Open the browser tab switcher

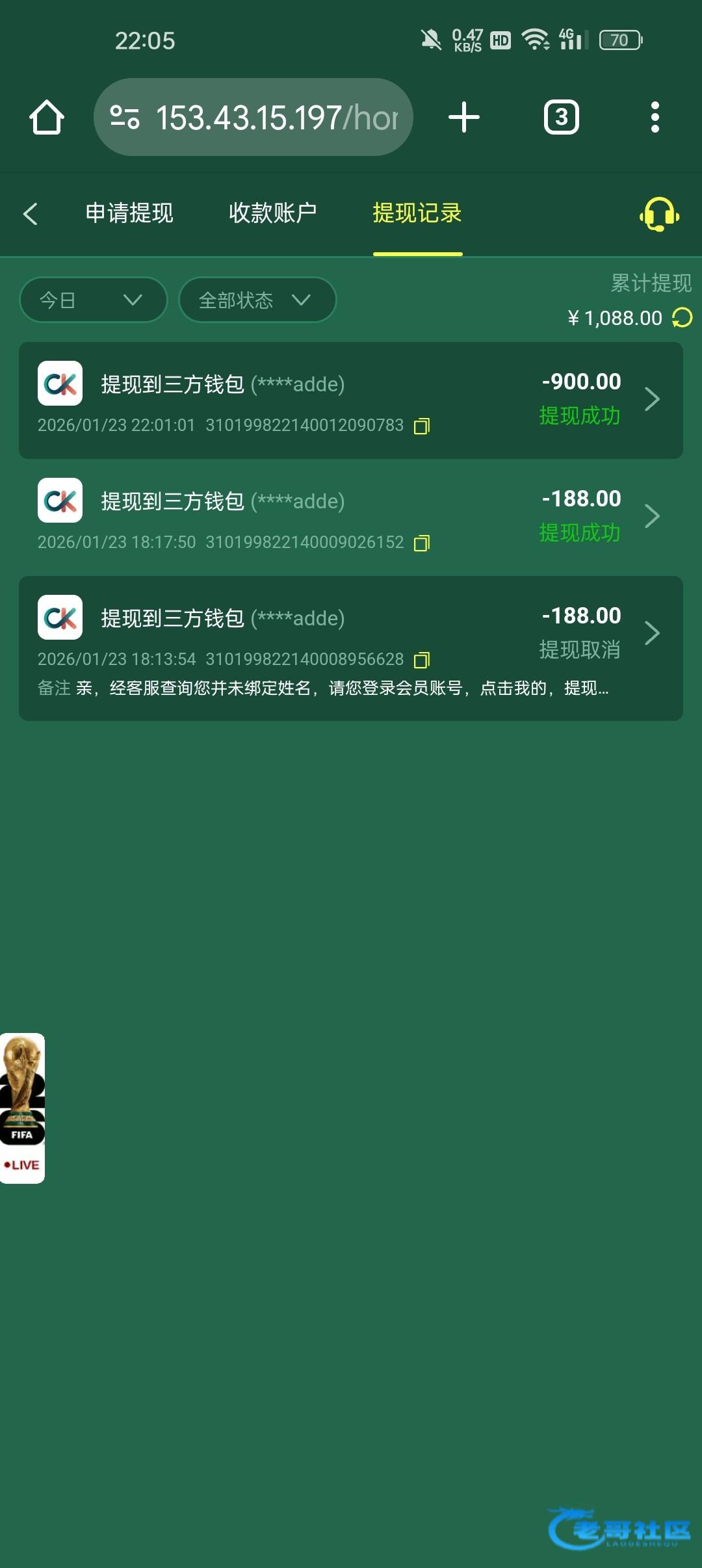click(x=561, y=118)
